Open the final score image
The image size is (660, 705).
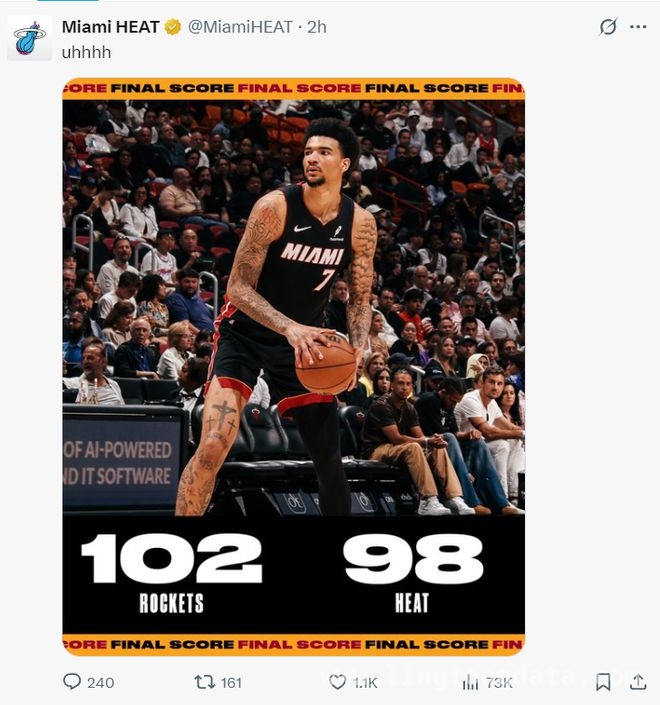(x=293, y=366)
